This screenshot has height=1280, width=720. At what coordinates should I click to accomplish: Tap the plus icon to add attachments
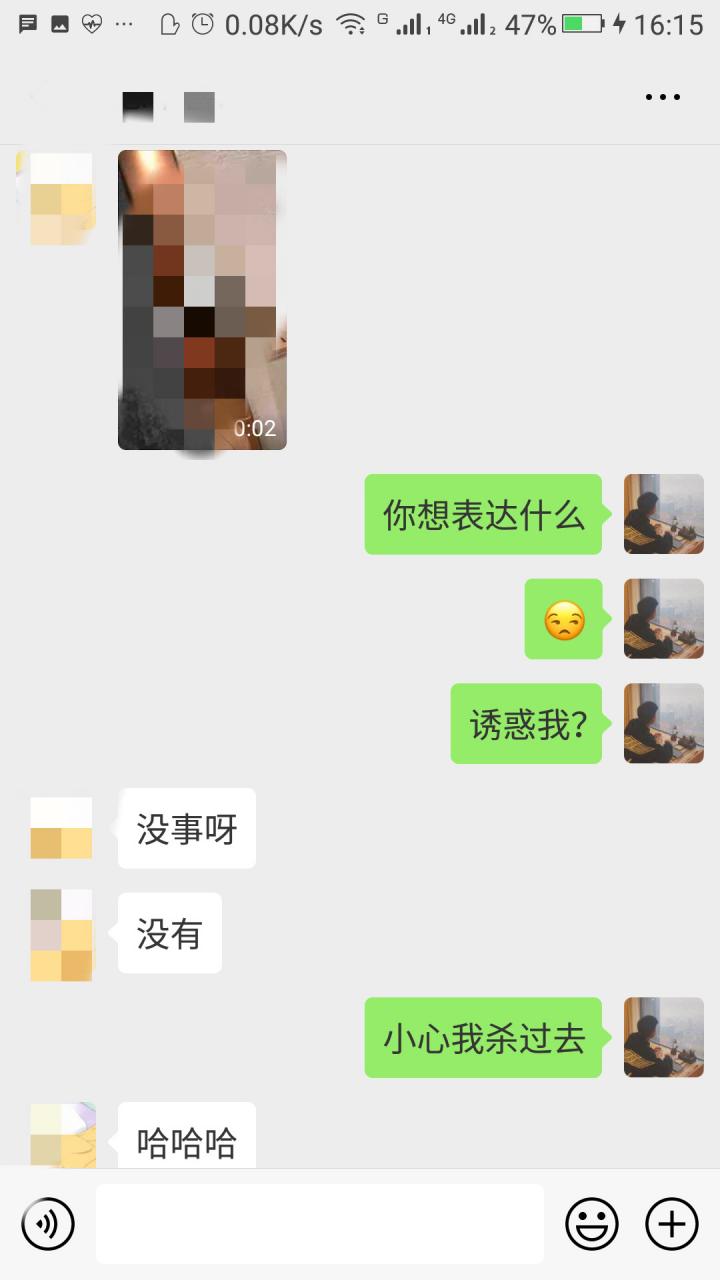672,1223
